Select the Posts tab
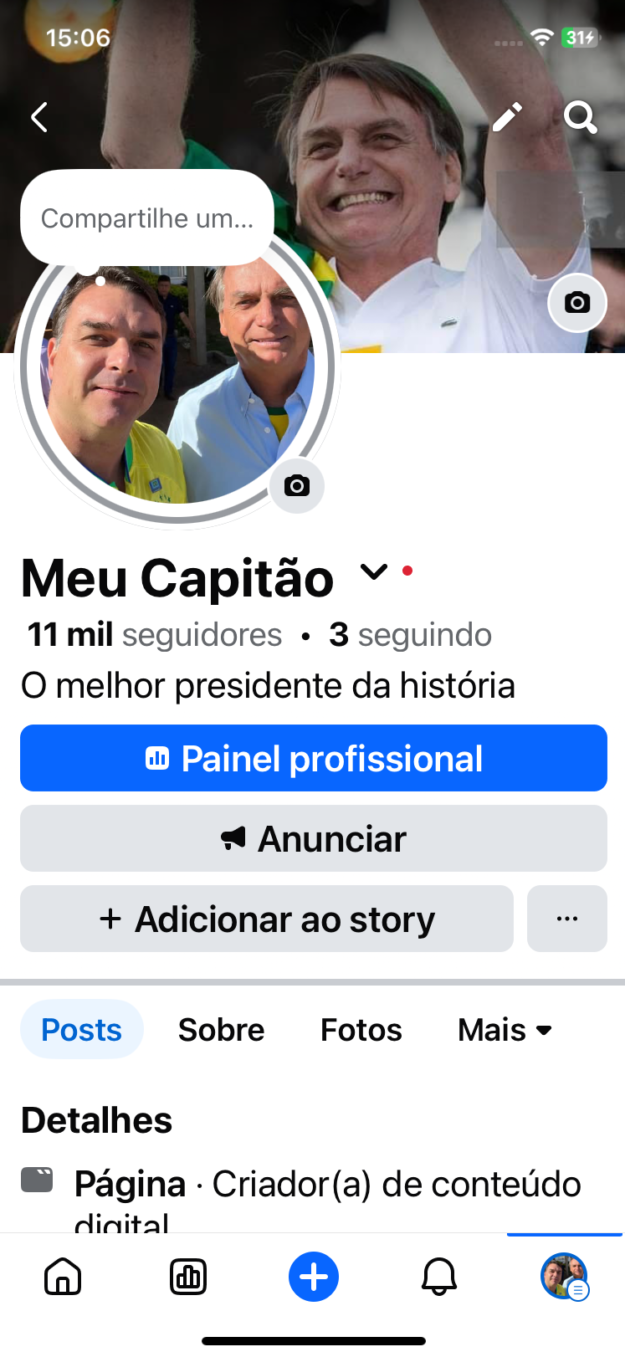Image resolution: width=625 pixels, height=1357 pixels. 82,1030
